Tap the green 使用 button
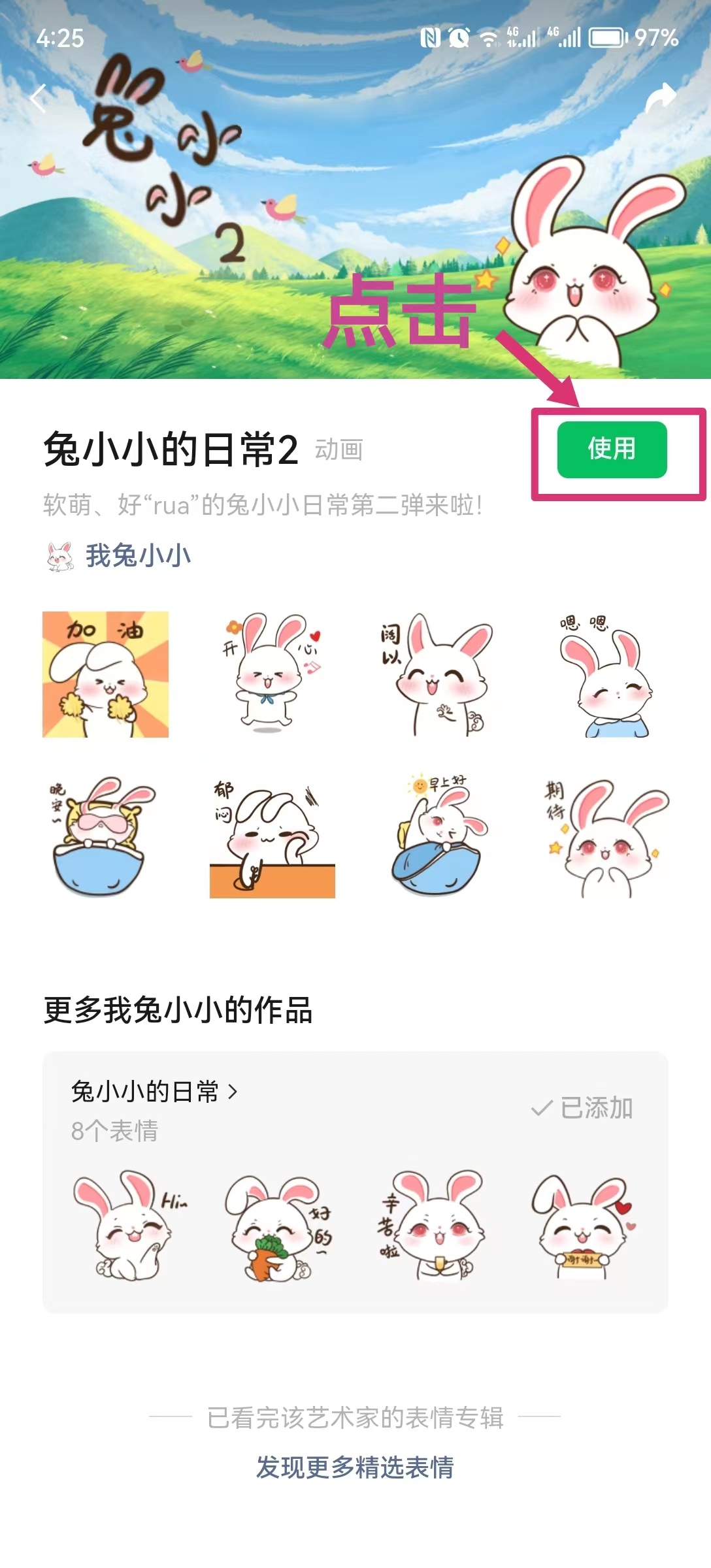 point(612,449)
